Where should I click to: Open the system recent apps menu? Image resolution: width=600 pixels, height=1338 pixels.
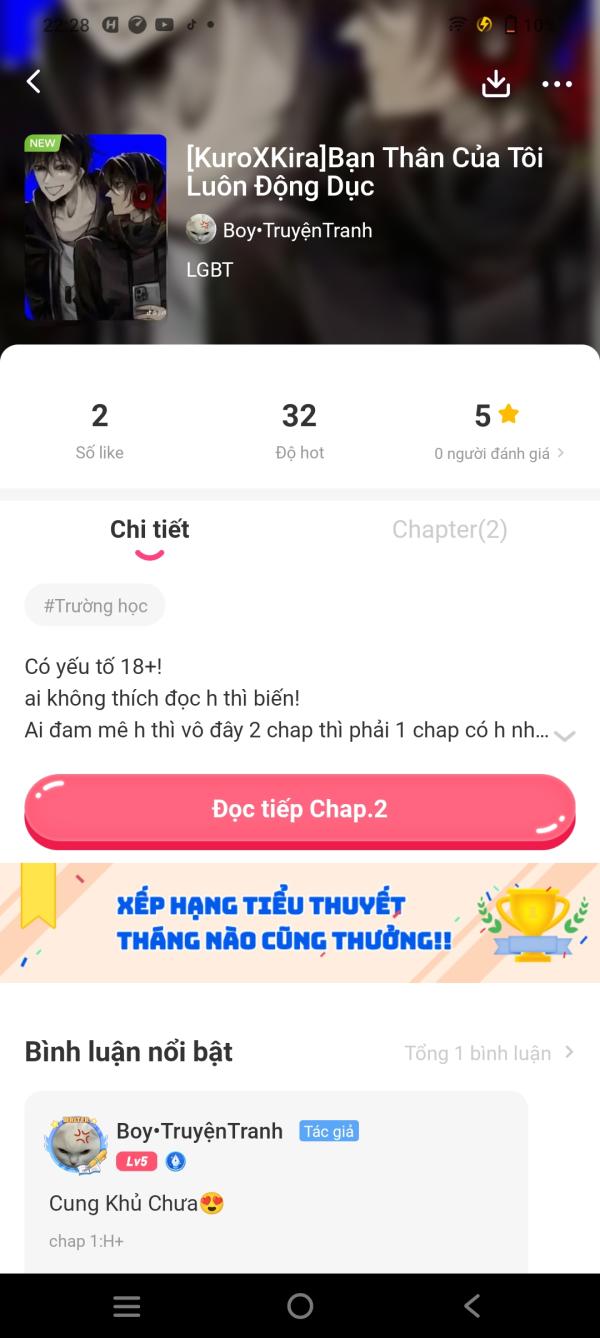127,1305
